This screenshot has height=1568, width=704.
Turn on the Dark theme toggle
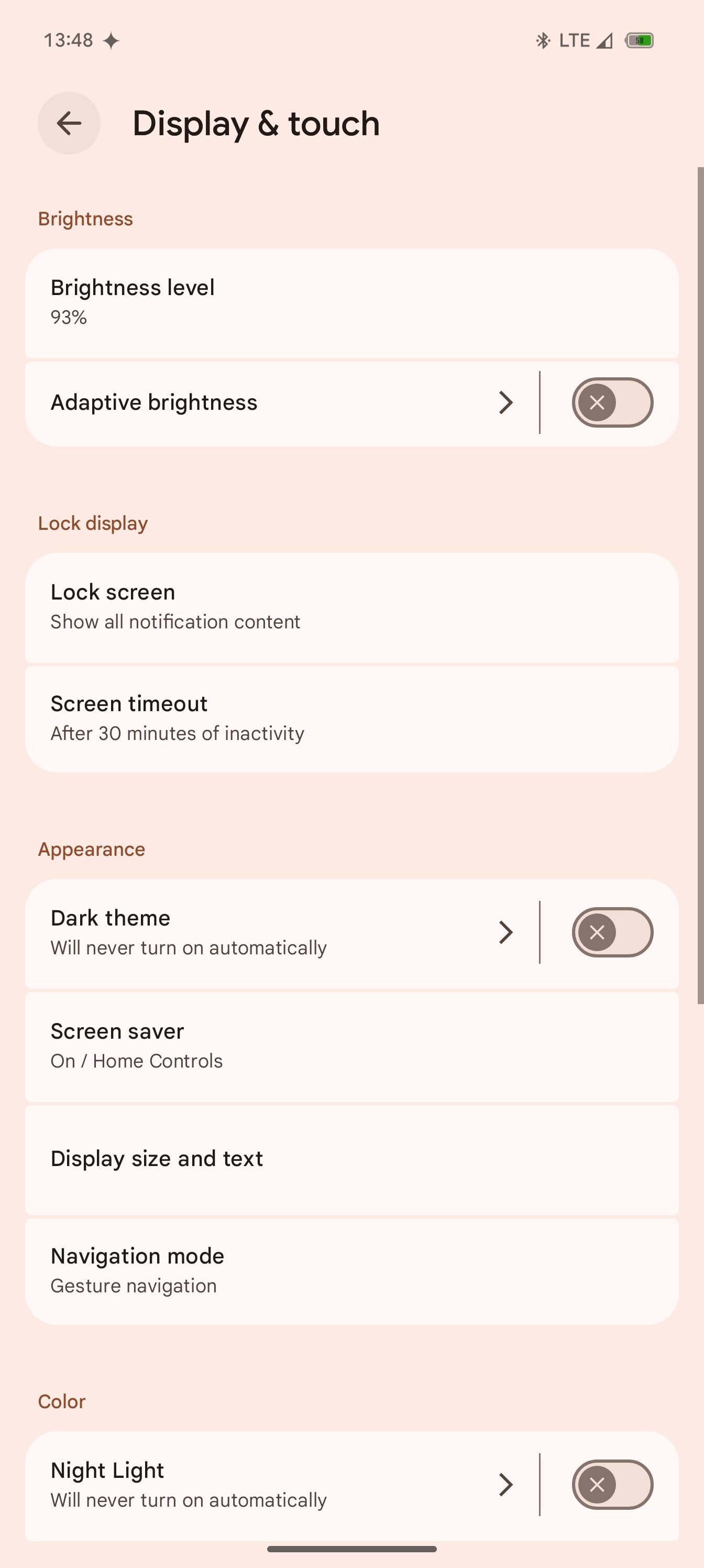[612, 932]
